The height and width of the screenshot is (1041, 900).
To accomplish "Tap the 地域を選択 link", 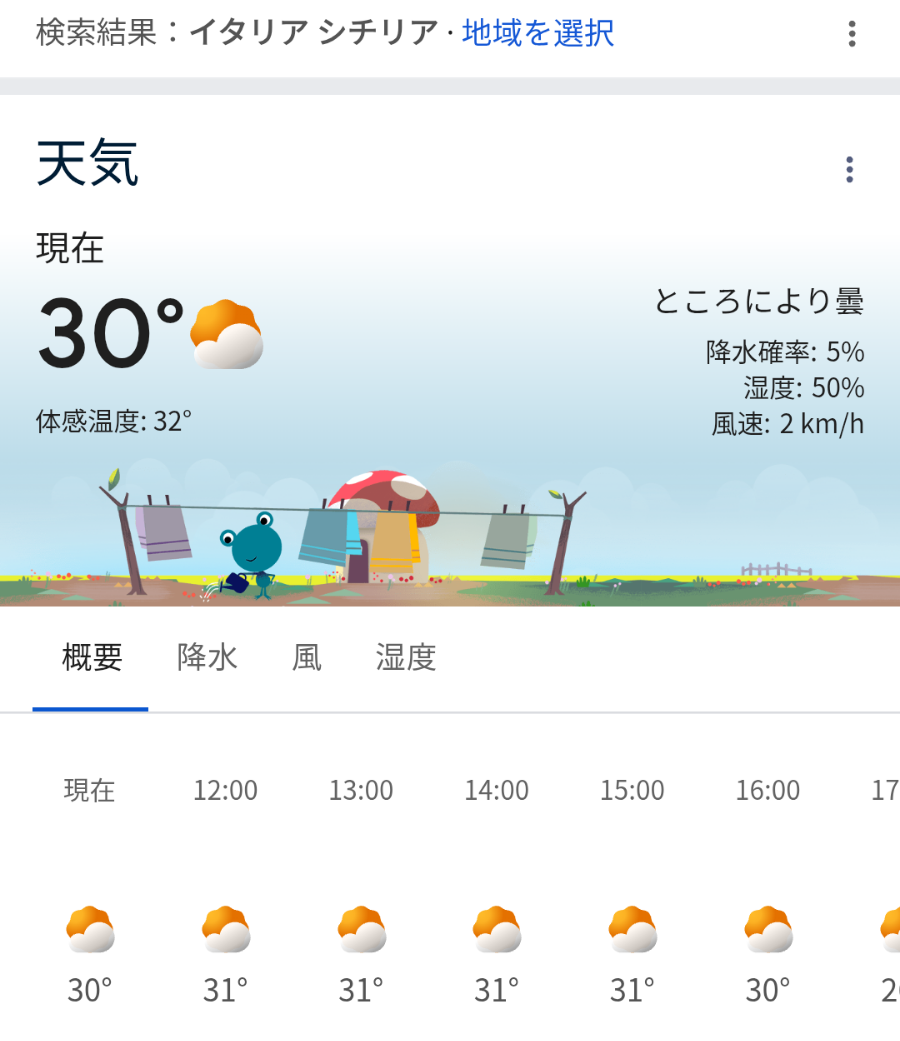I will click(538, 33).
